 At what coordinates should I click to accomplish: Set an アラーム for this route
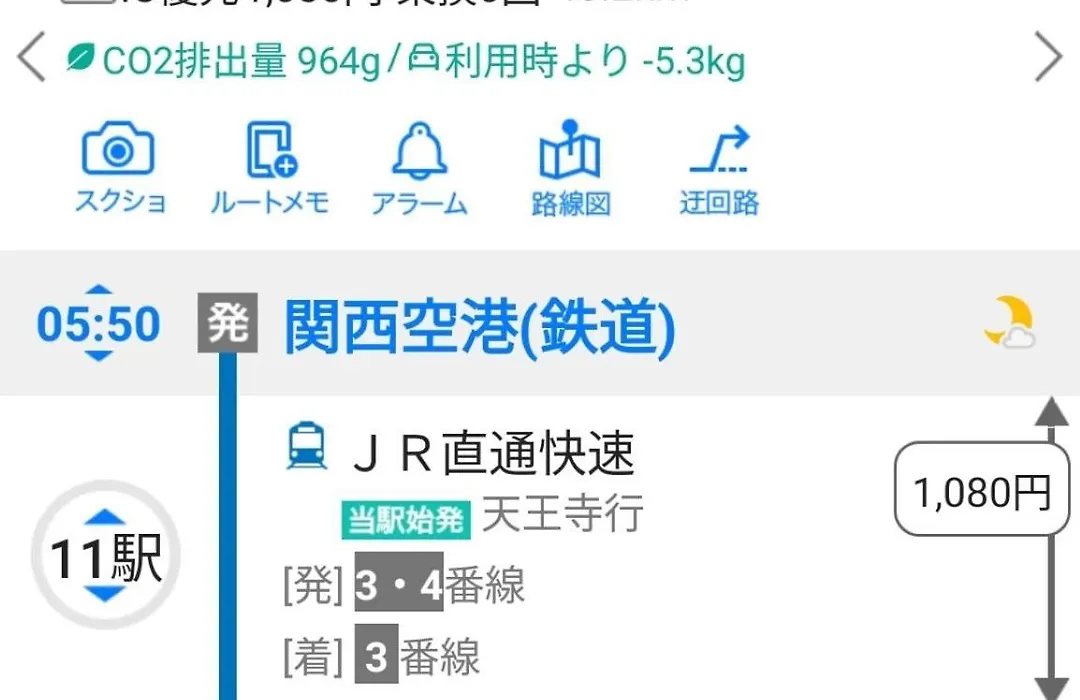[x=419, y=168]
